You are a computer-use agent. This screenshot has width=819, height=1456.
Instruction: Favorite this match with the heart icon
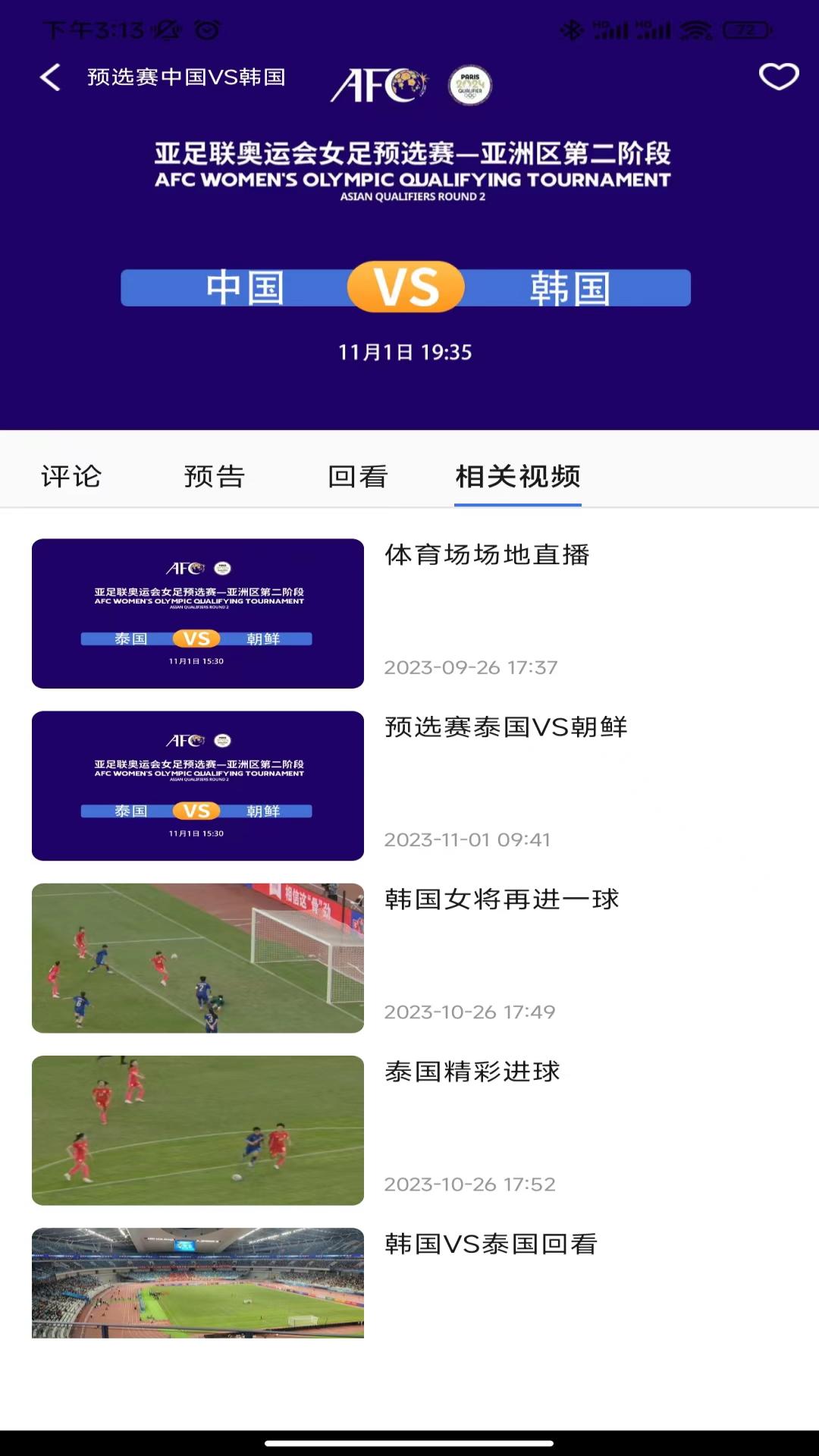pyautogui.click(x=779, y=77)
